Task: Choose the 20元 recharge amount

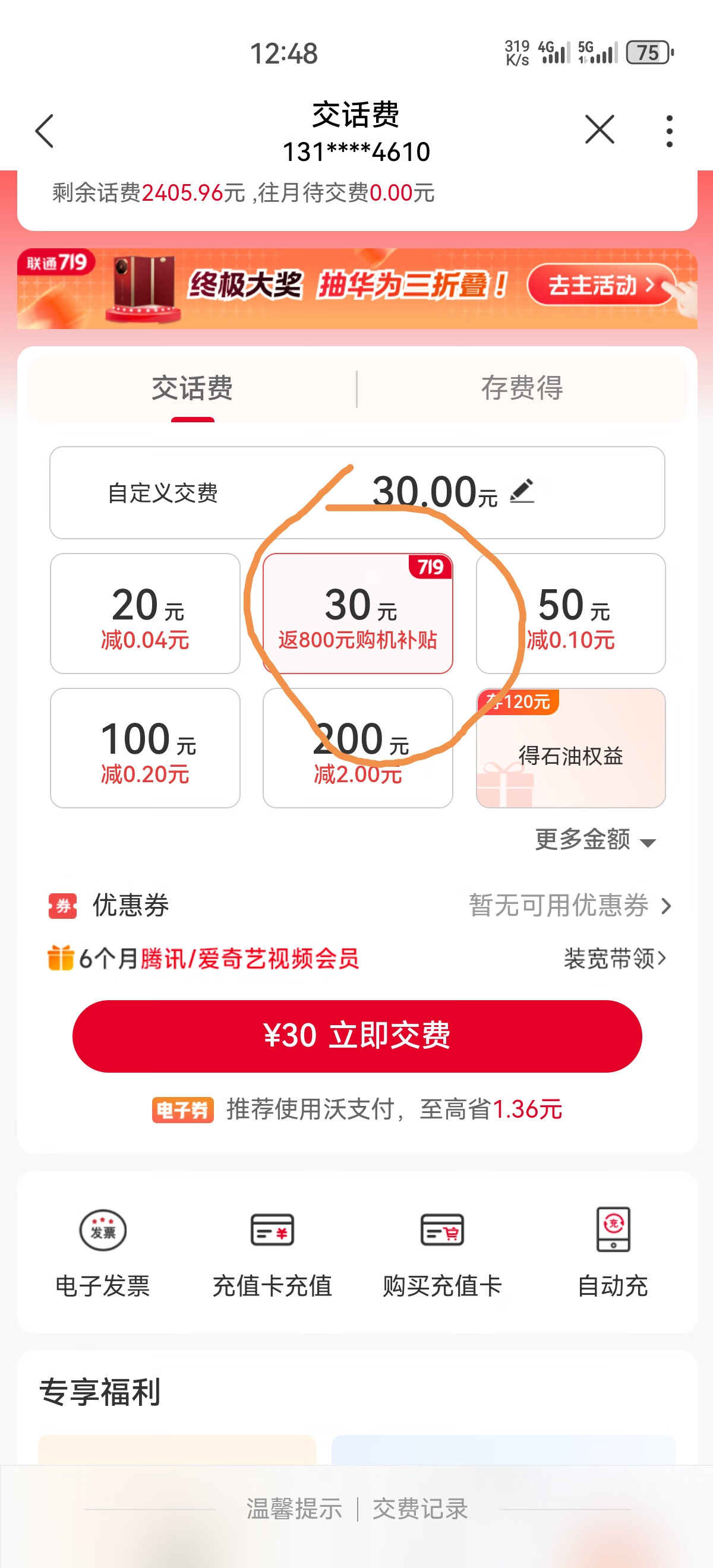Action: pyautogui.click(x=145, y=613)
